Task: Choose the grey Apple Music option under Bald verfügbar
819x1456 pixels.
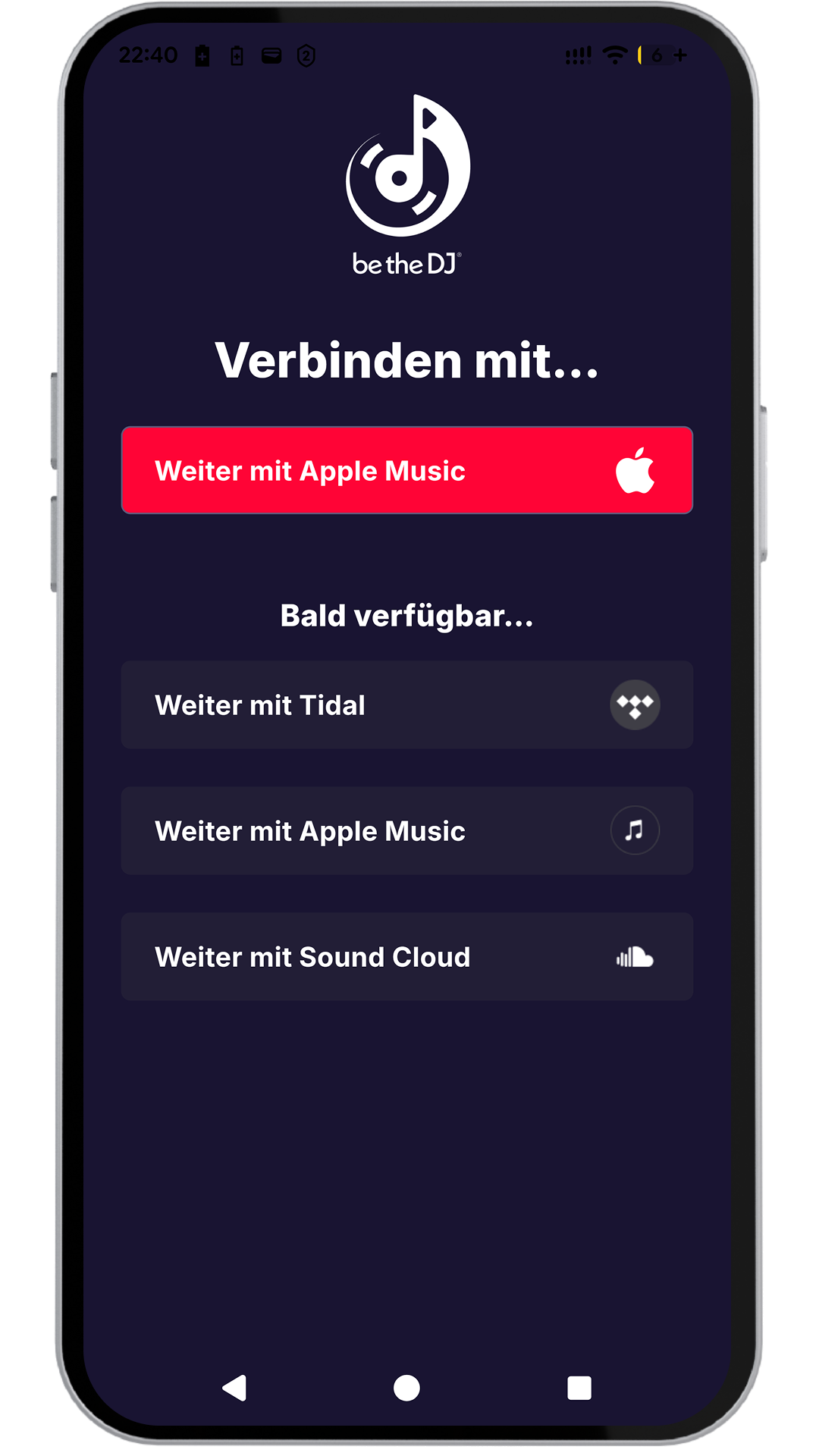Action: click(x=406, y=830)
